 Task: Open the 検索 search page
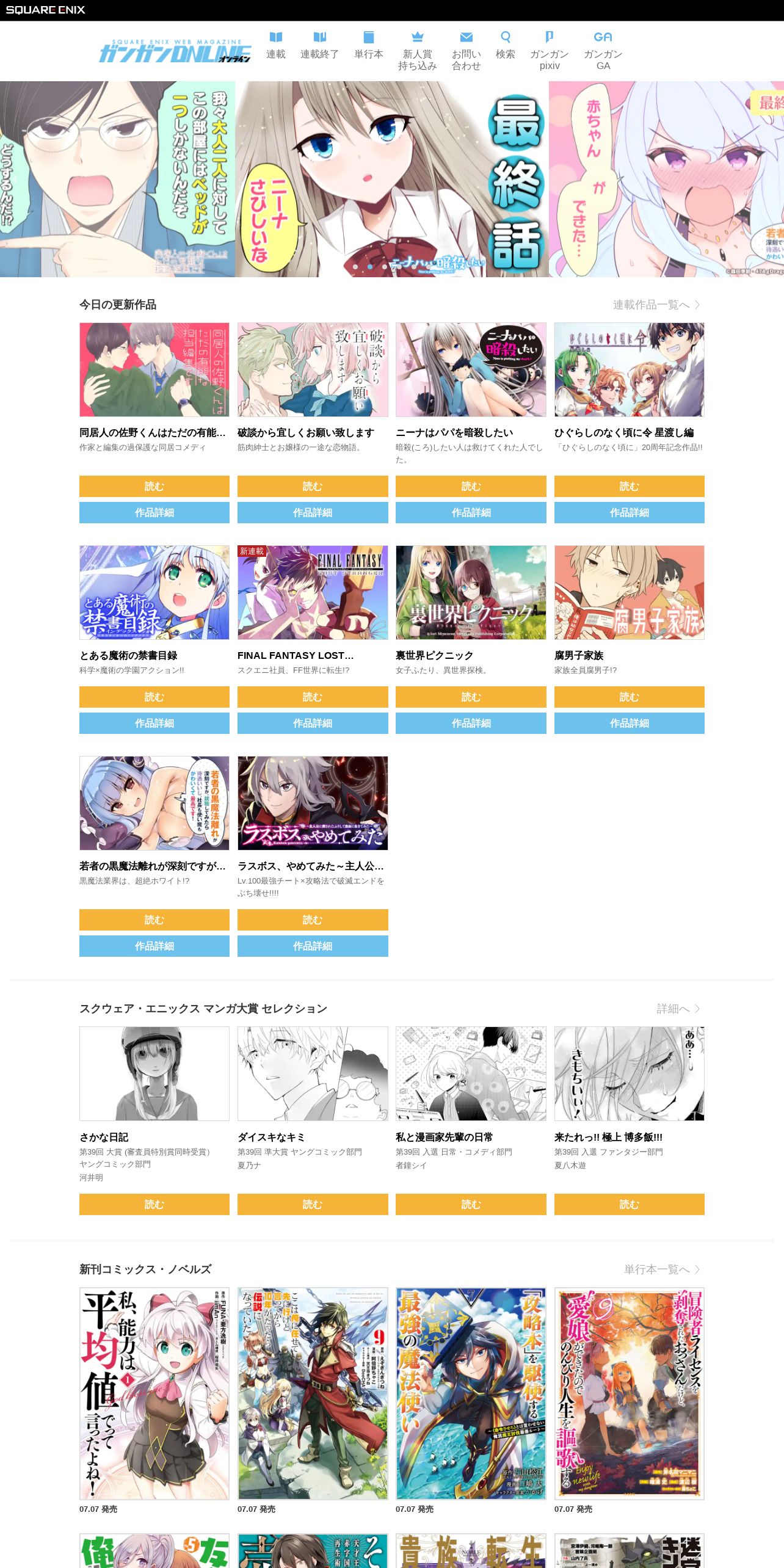[506, 46]
